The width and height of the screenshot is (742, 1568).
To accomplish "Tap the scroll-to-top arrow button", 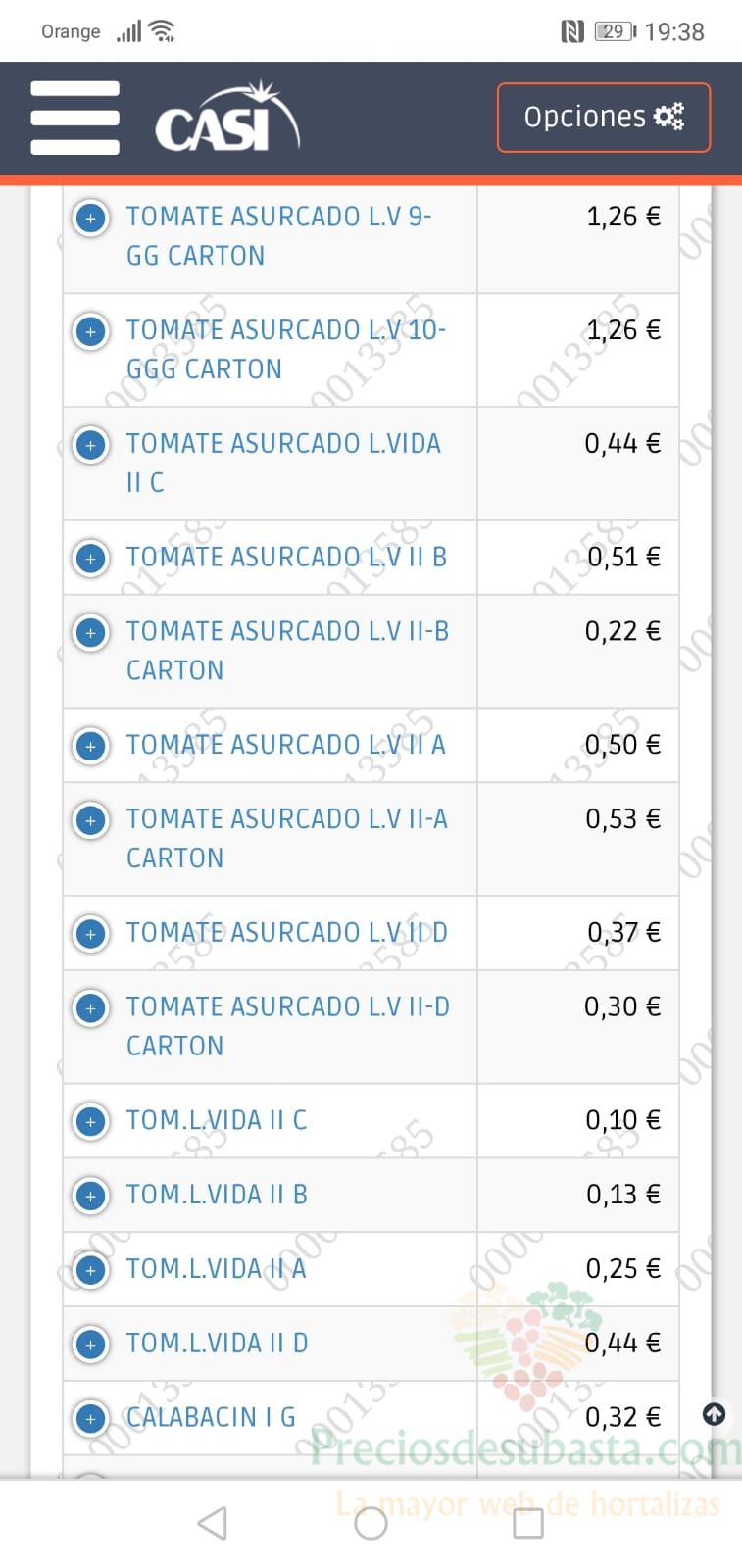I will coord(715,1414).
